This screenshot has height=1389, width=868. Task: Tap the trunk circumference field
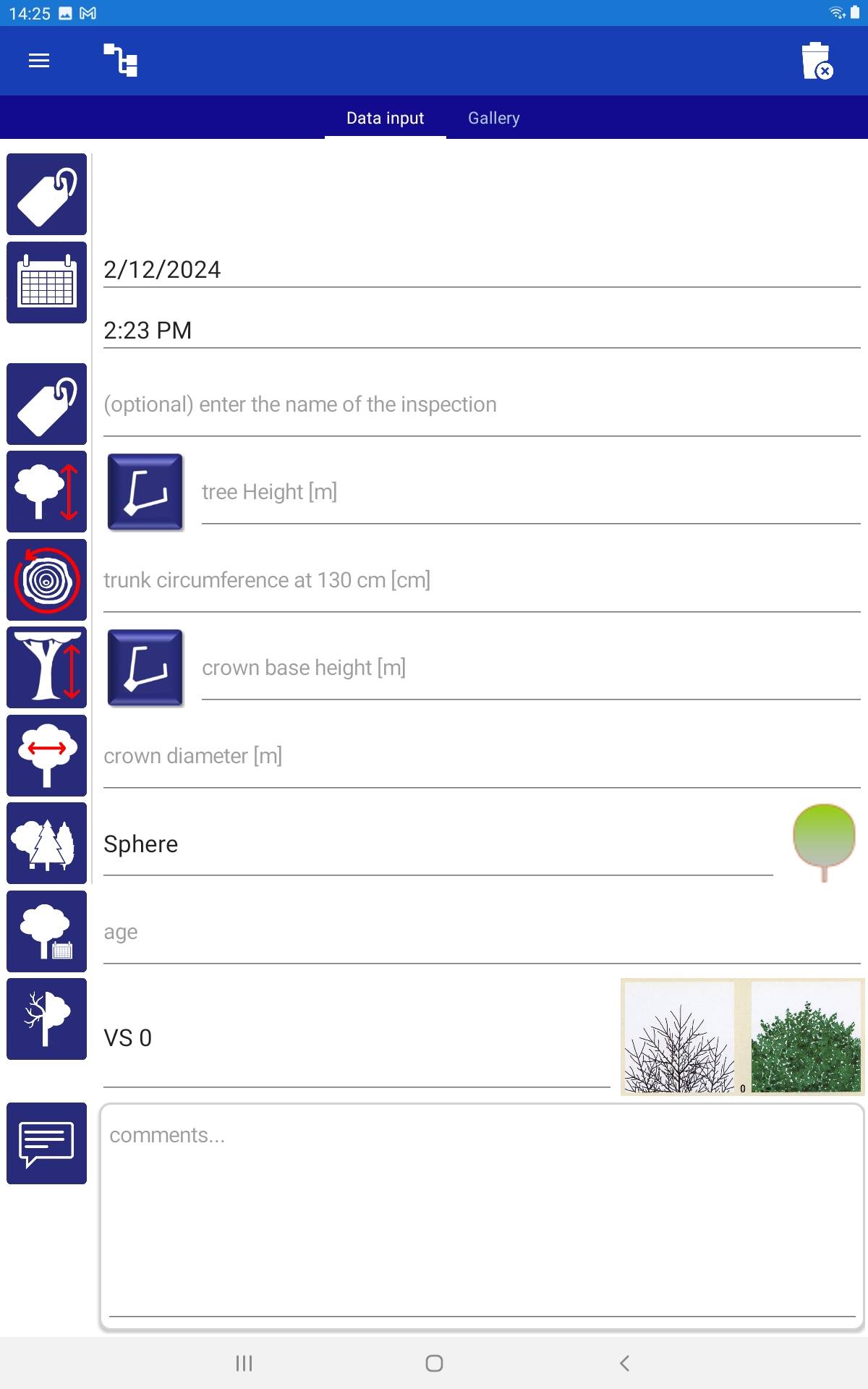[x=482, y=580]
